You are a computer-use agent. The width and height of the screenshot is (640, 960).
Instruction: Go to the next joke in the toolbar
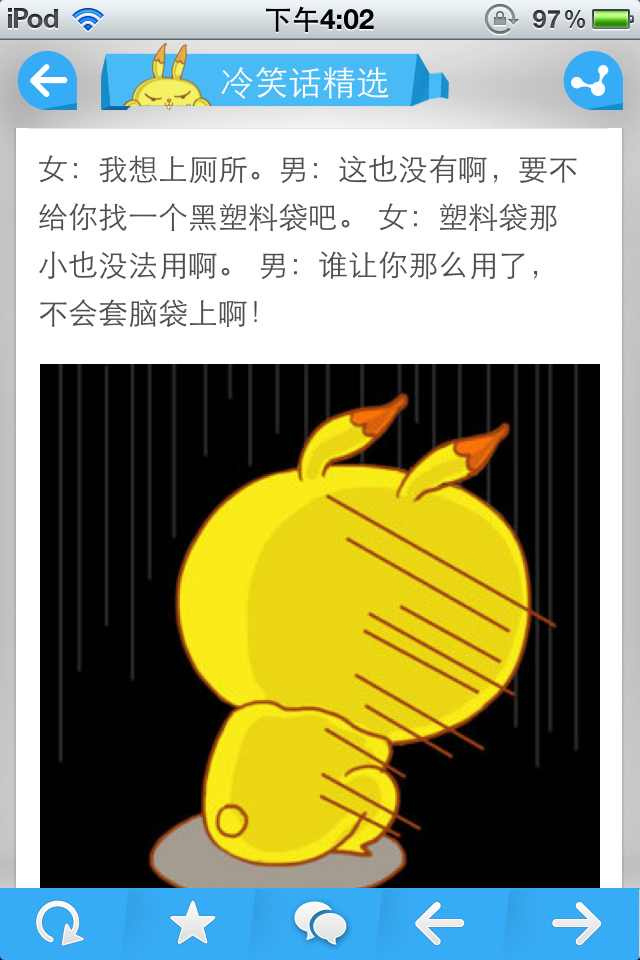pos(577,924)
